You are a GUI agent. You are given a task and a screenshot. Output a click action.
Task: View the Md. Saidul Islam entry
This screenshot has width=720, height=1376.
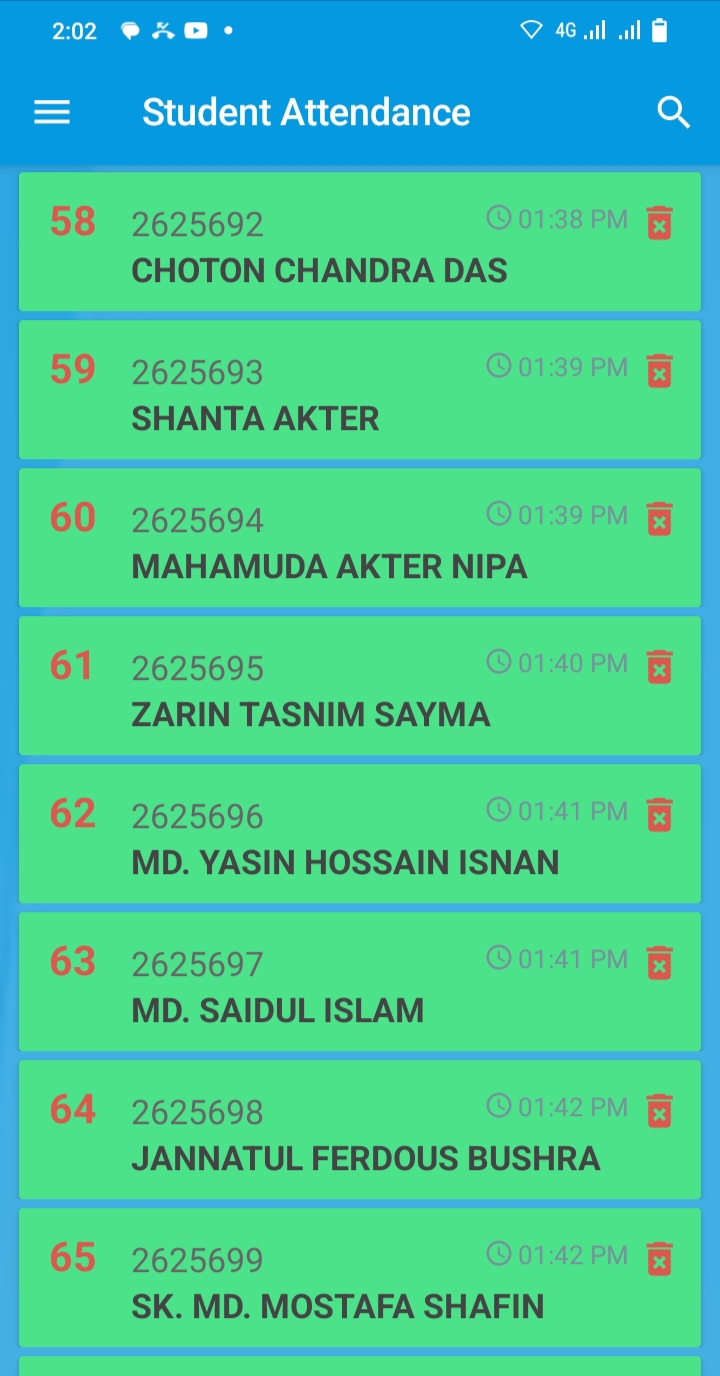[360, 982]
